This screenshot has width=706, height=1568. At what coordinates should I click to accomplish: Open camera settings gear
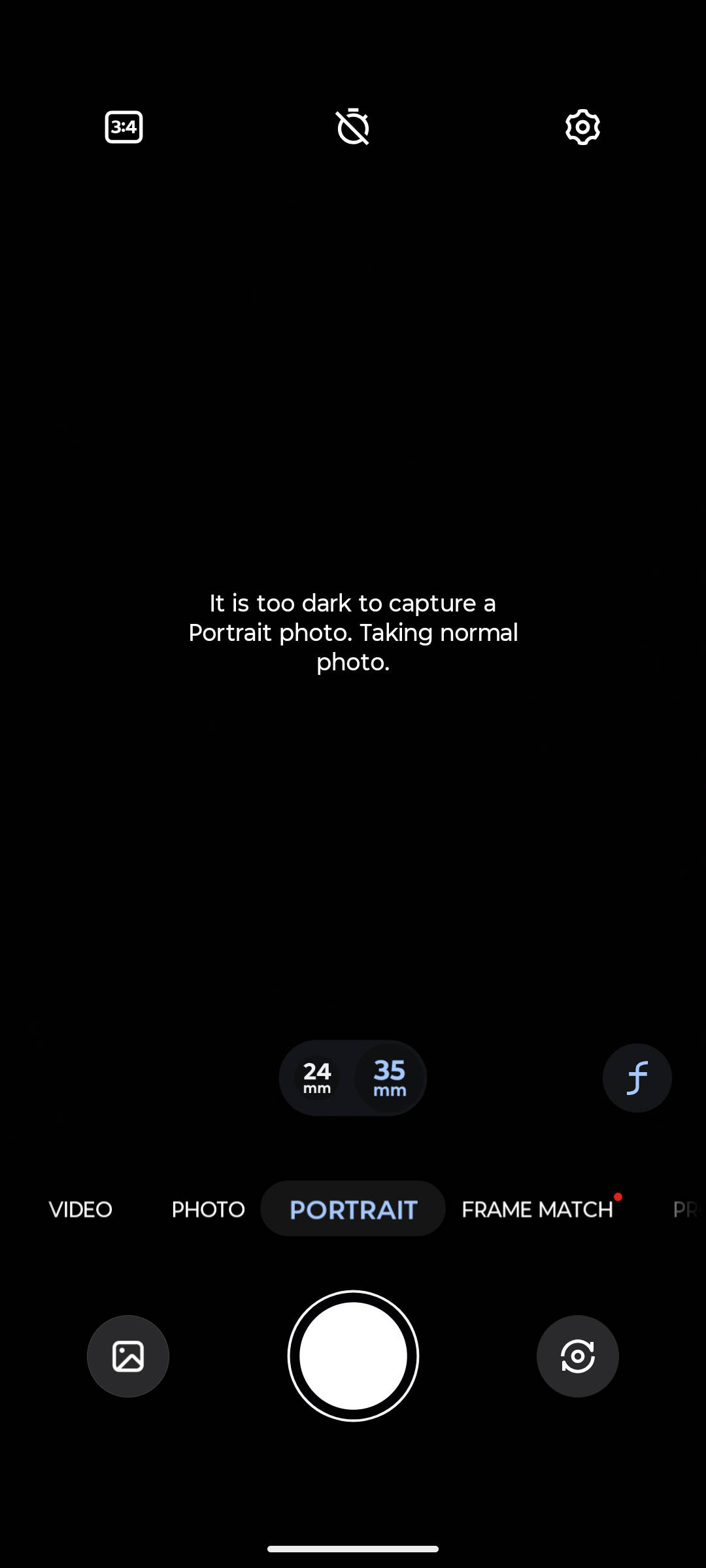pyautogui.click(x=582, y=127)
